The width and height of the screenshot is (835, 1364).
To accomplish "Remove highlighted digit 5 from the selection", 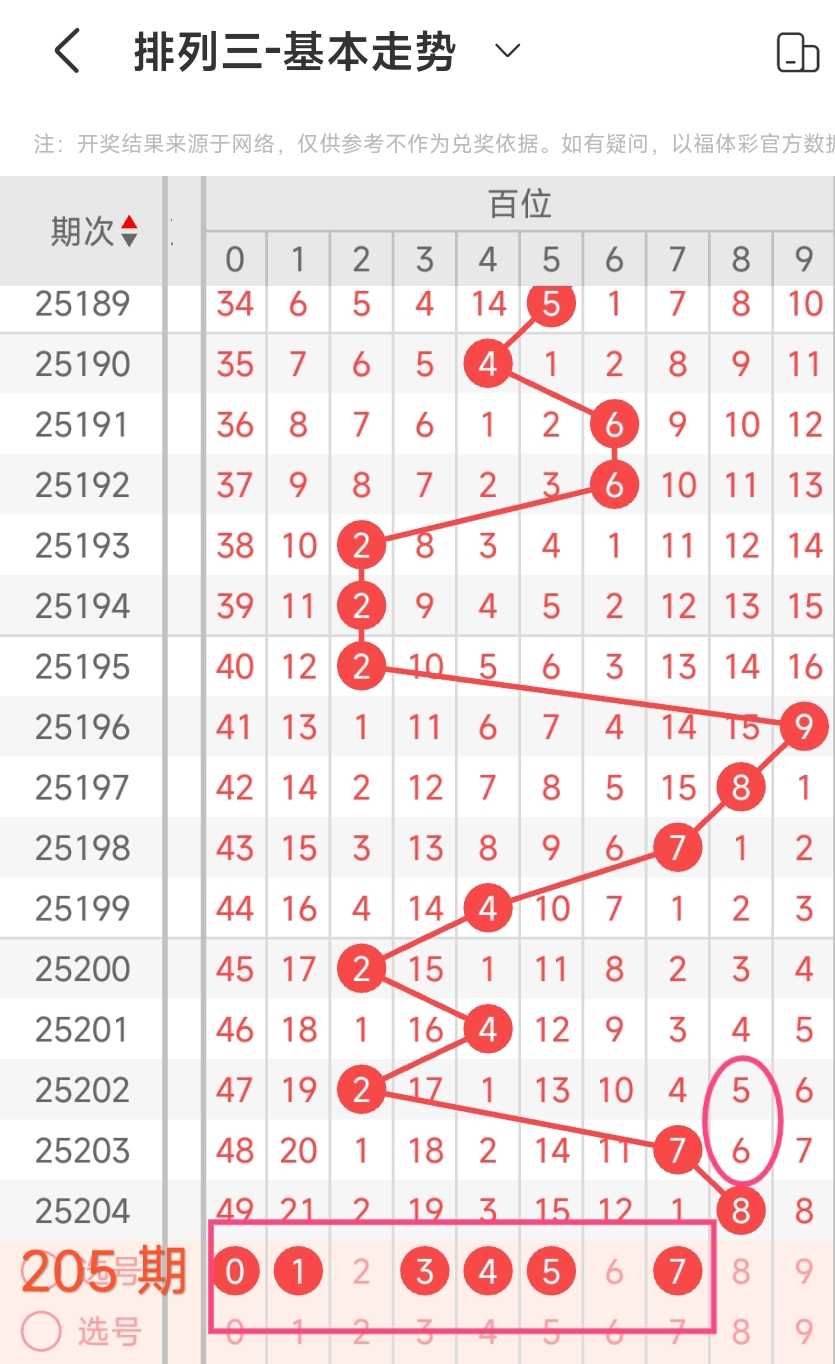I will point(551,1272).
